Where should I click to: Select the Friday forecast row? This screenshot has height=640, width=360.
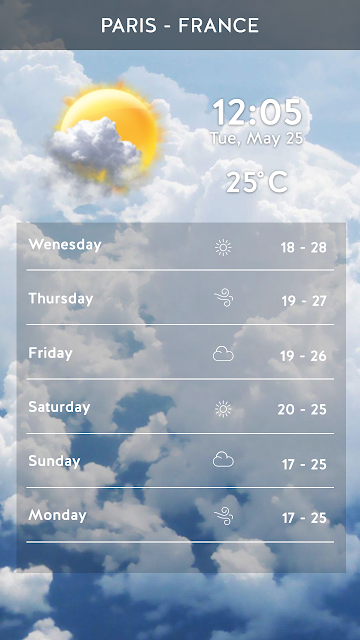(x=180, y=352)
